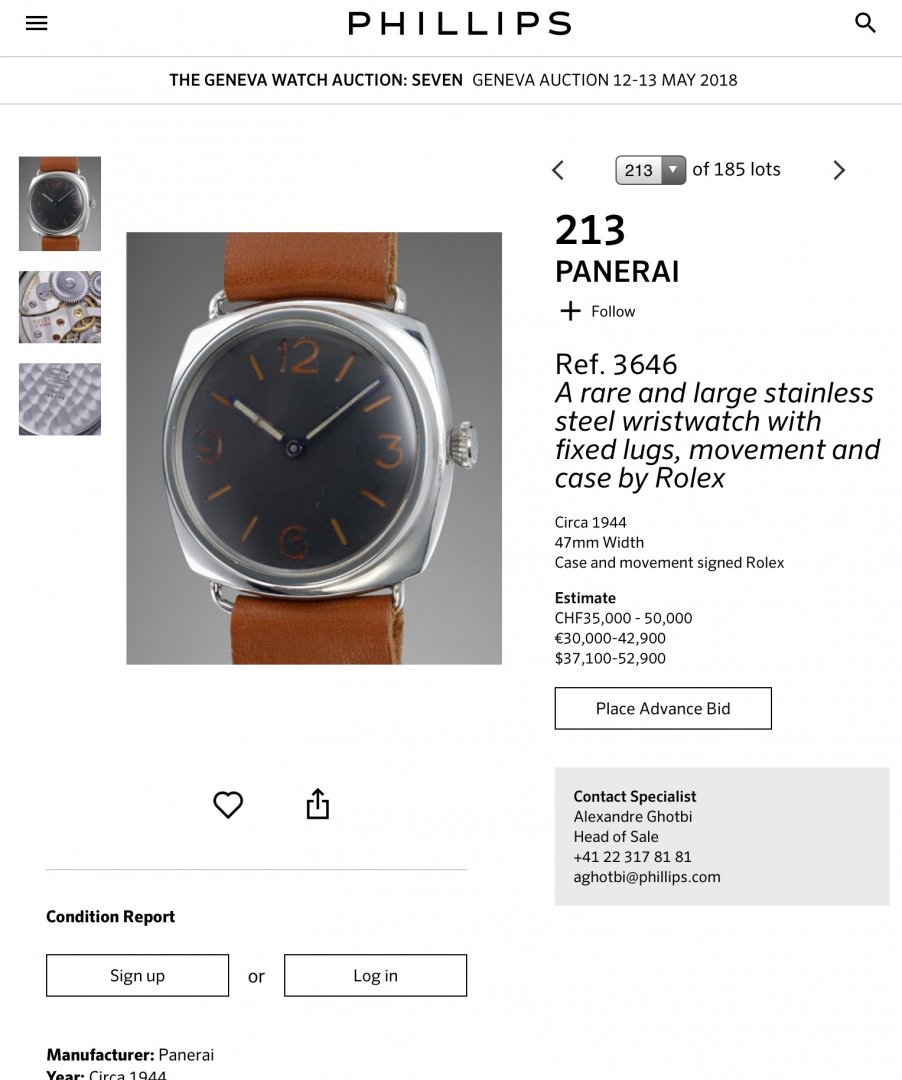902x1080 pixels.
Task: Tap Place Advance Bid
Action: tap(663, 708)
